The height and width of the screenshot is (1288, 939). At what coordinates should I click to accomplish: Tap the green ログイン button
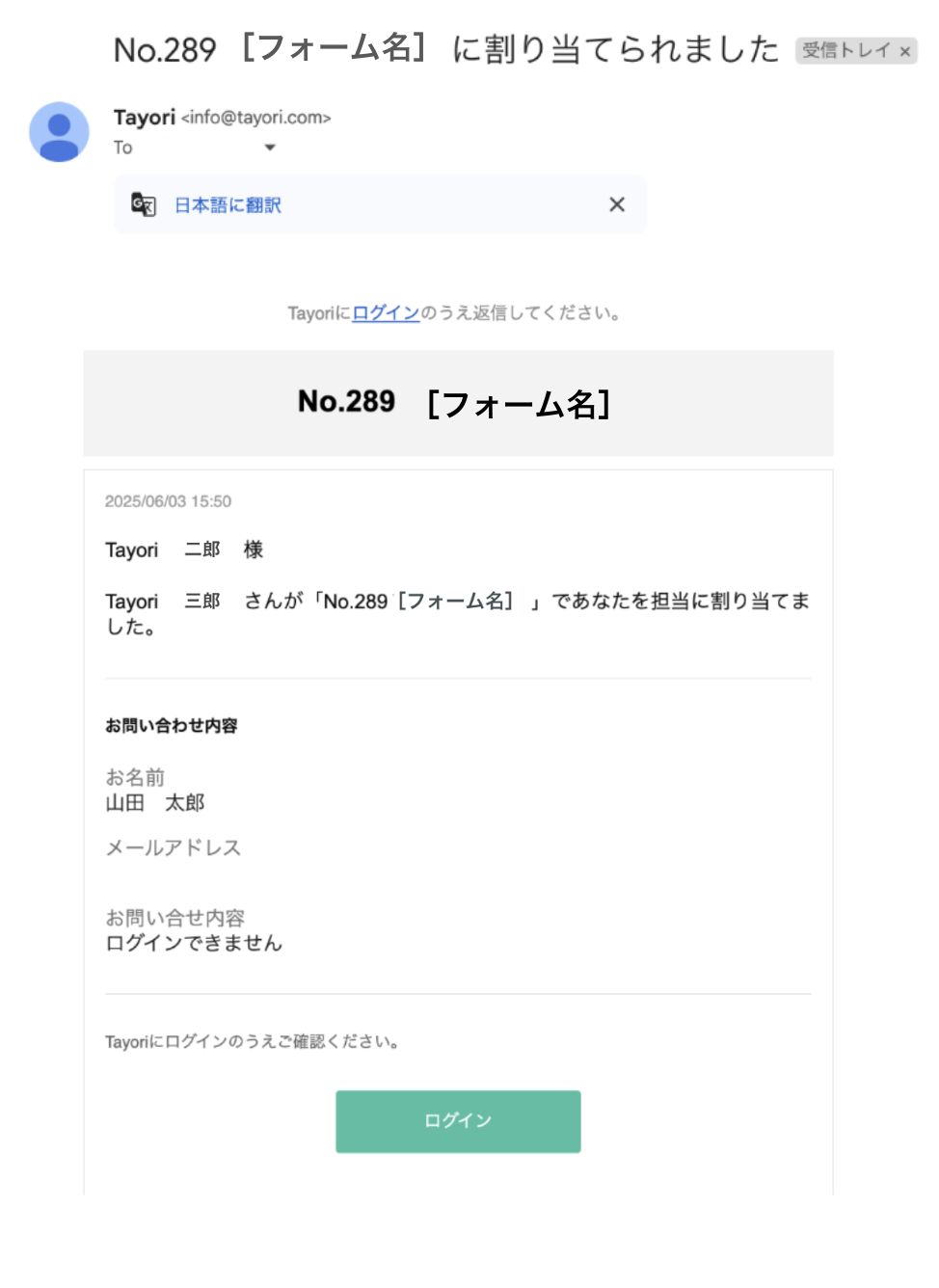coord(458,1121)
